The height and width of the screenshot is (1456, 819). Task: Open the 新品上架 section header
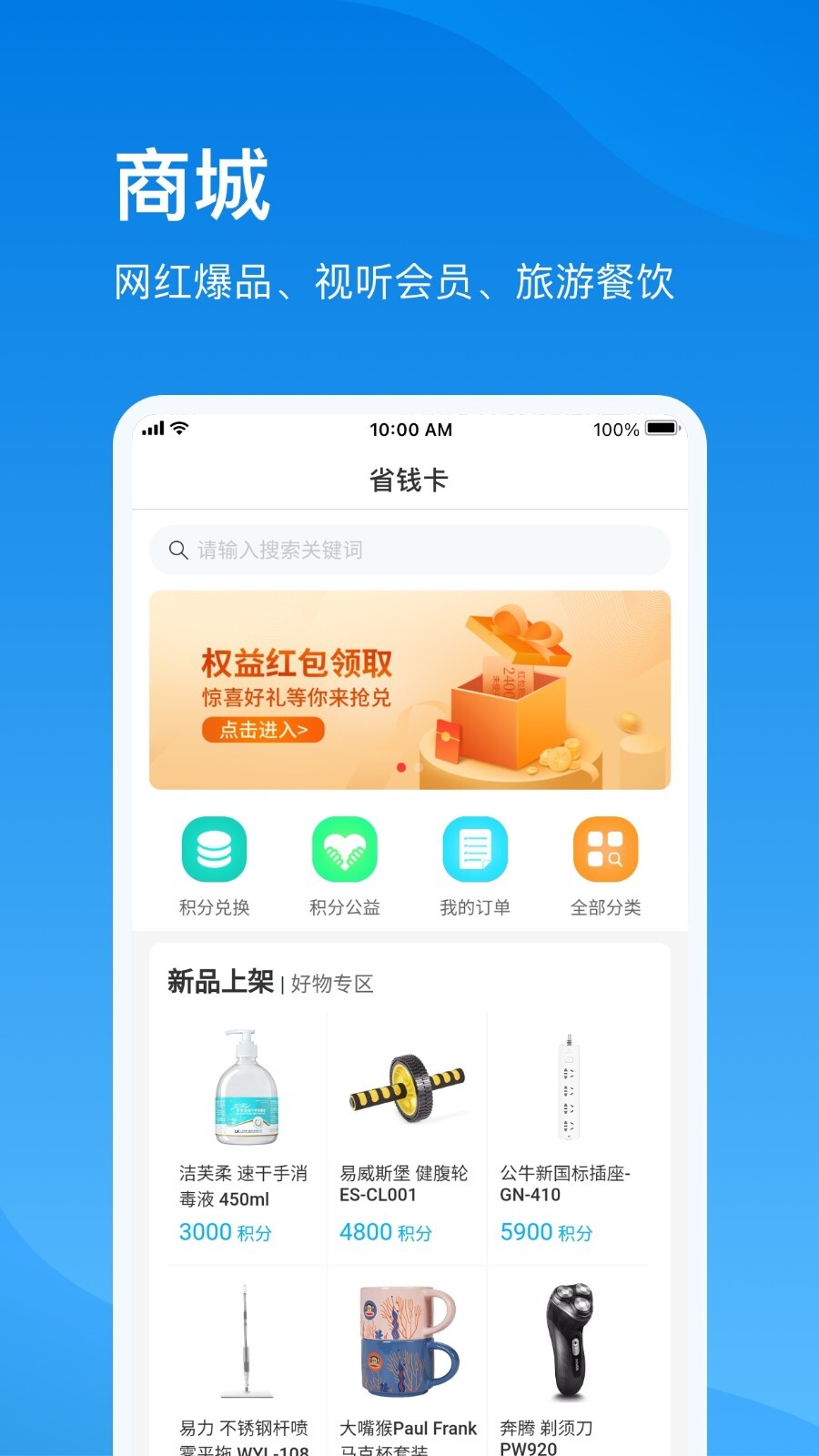click(219, 982)
